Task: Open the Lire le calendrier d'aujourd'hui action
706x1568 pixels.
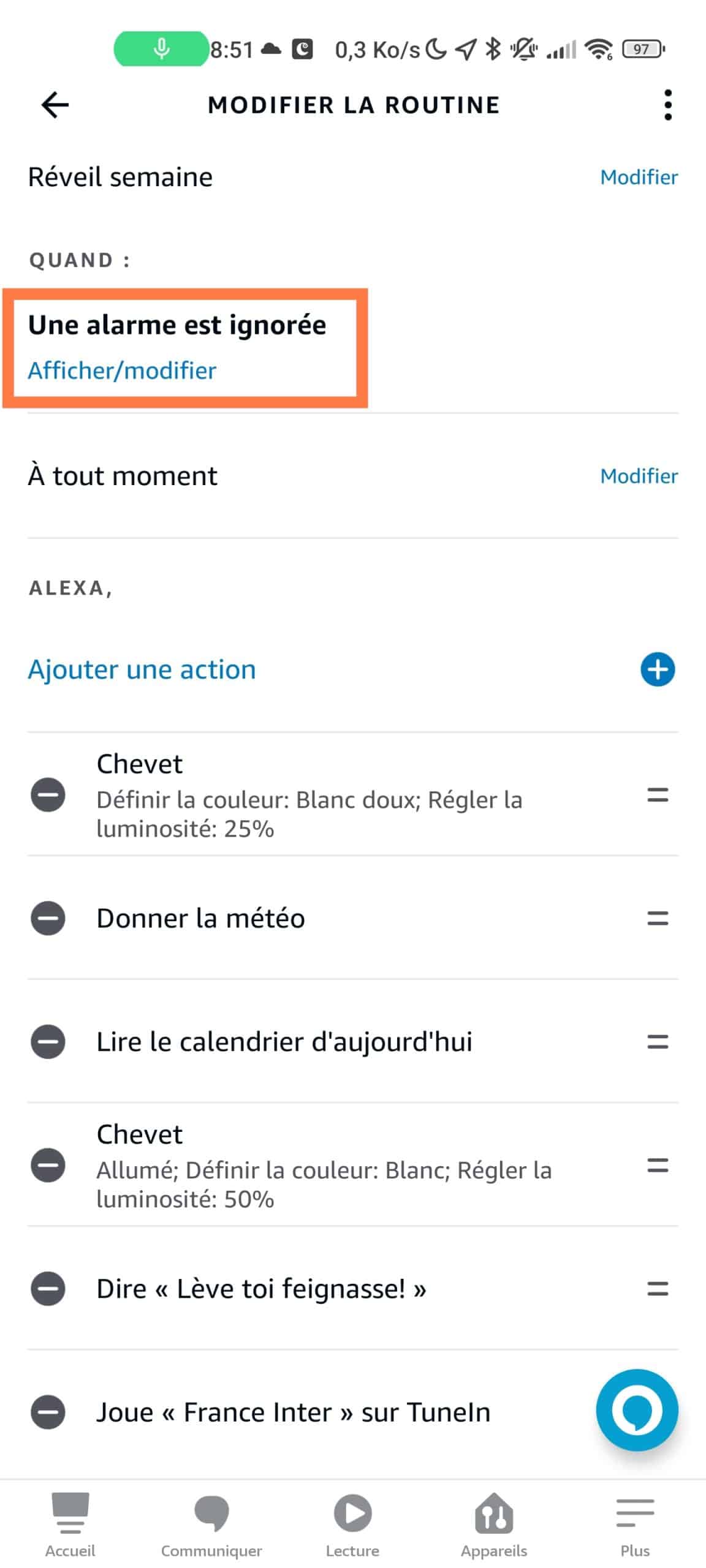Action: (284, 1042)
